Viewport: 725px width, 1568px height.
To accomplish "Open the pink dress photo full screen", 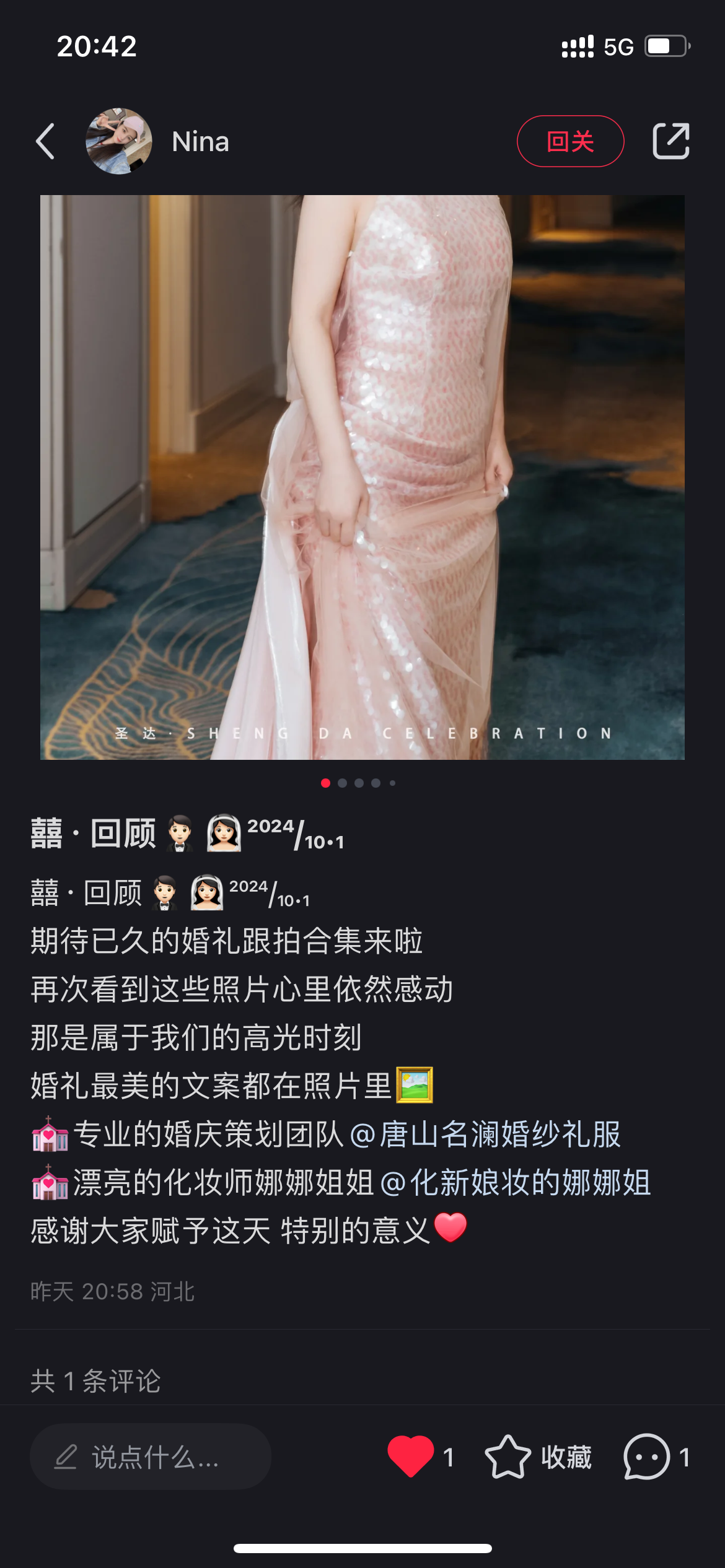I will tap(362, 477).
